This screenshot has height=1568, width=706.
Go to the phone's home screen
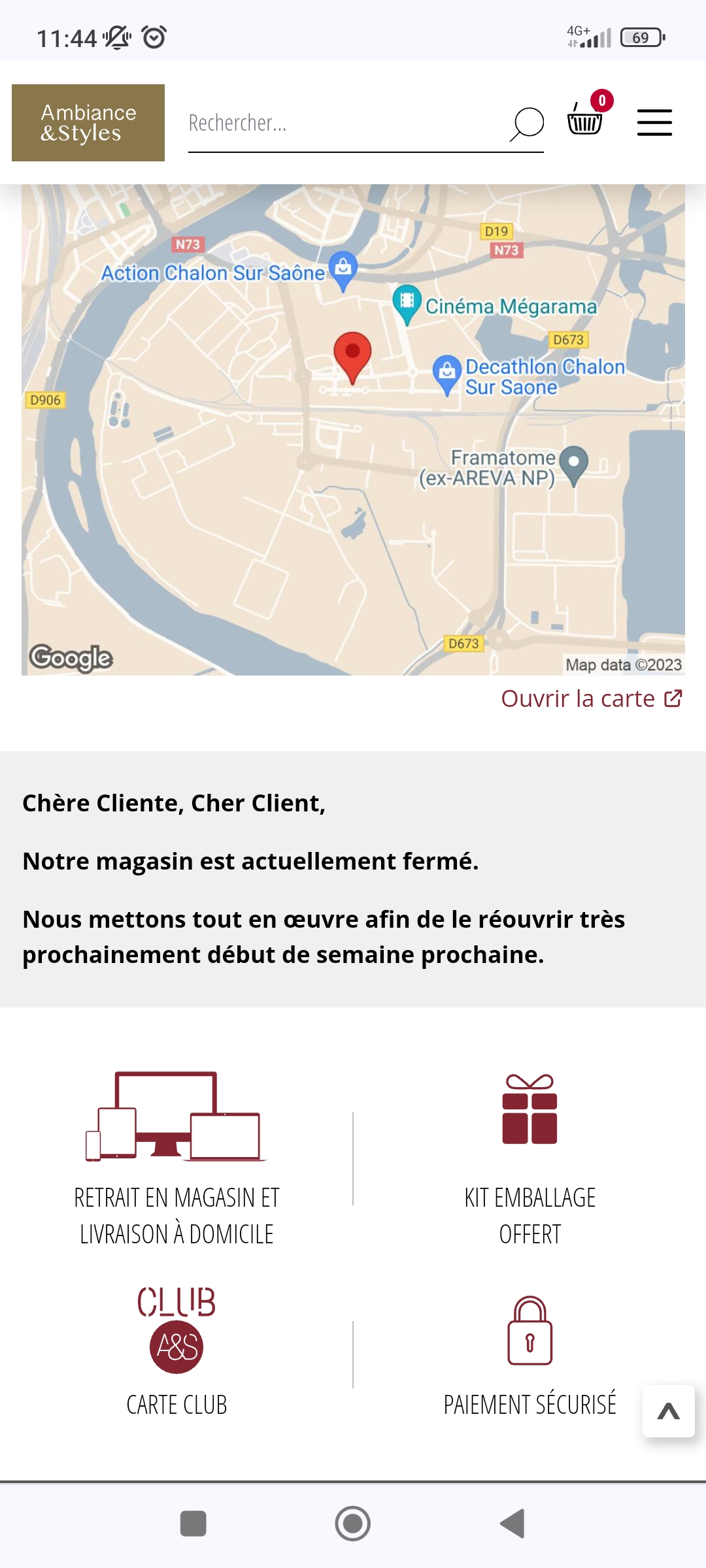[x=353, y=1524]
